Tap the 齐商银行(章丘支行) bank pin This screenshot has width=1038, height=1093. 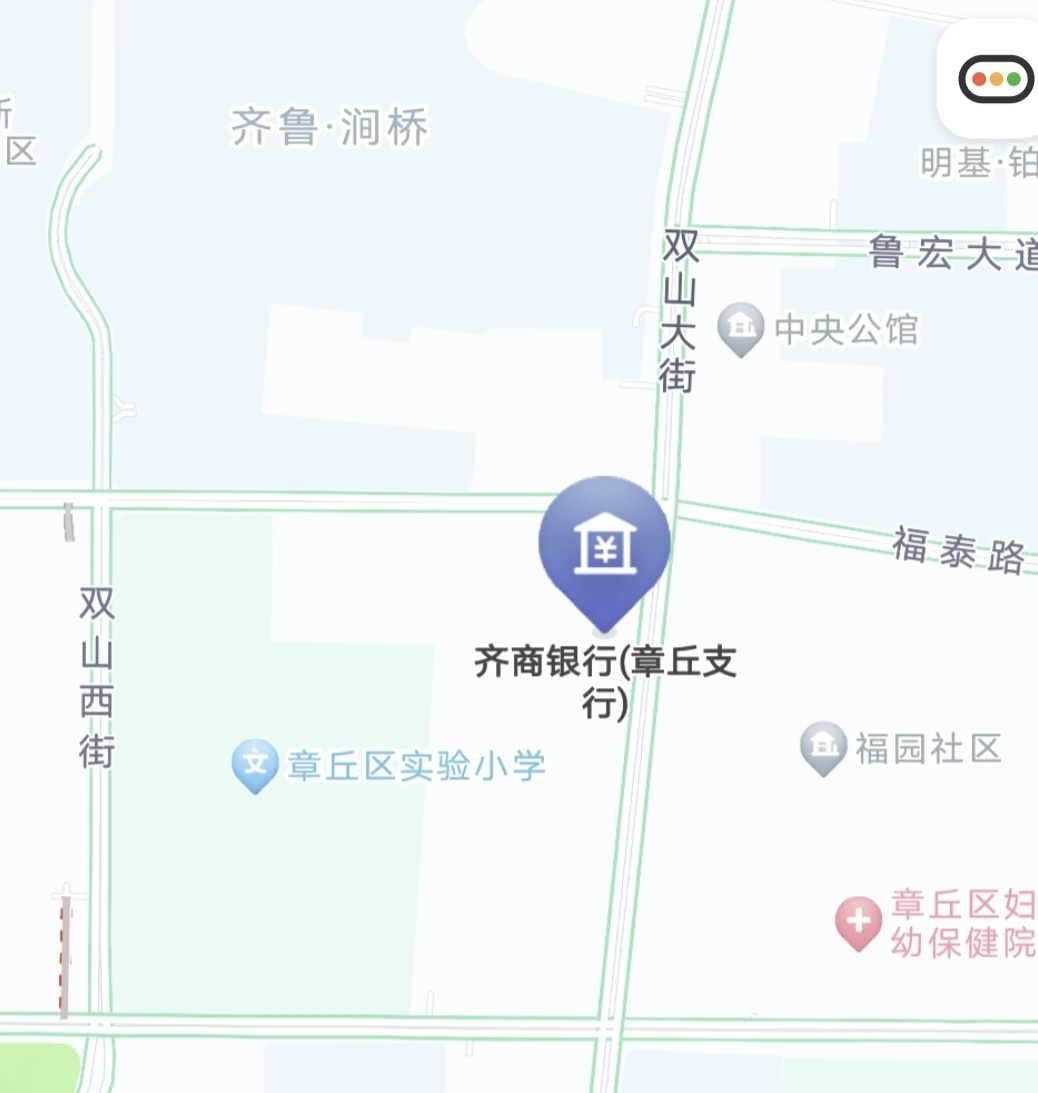pyautogui.click(x=604, y=547)
